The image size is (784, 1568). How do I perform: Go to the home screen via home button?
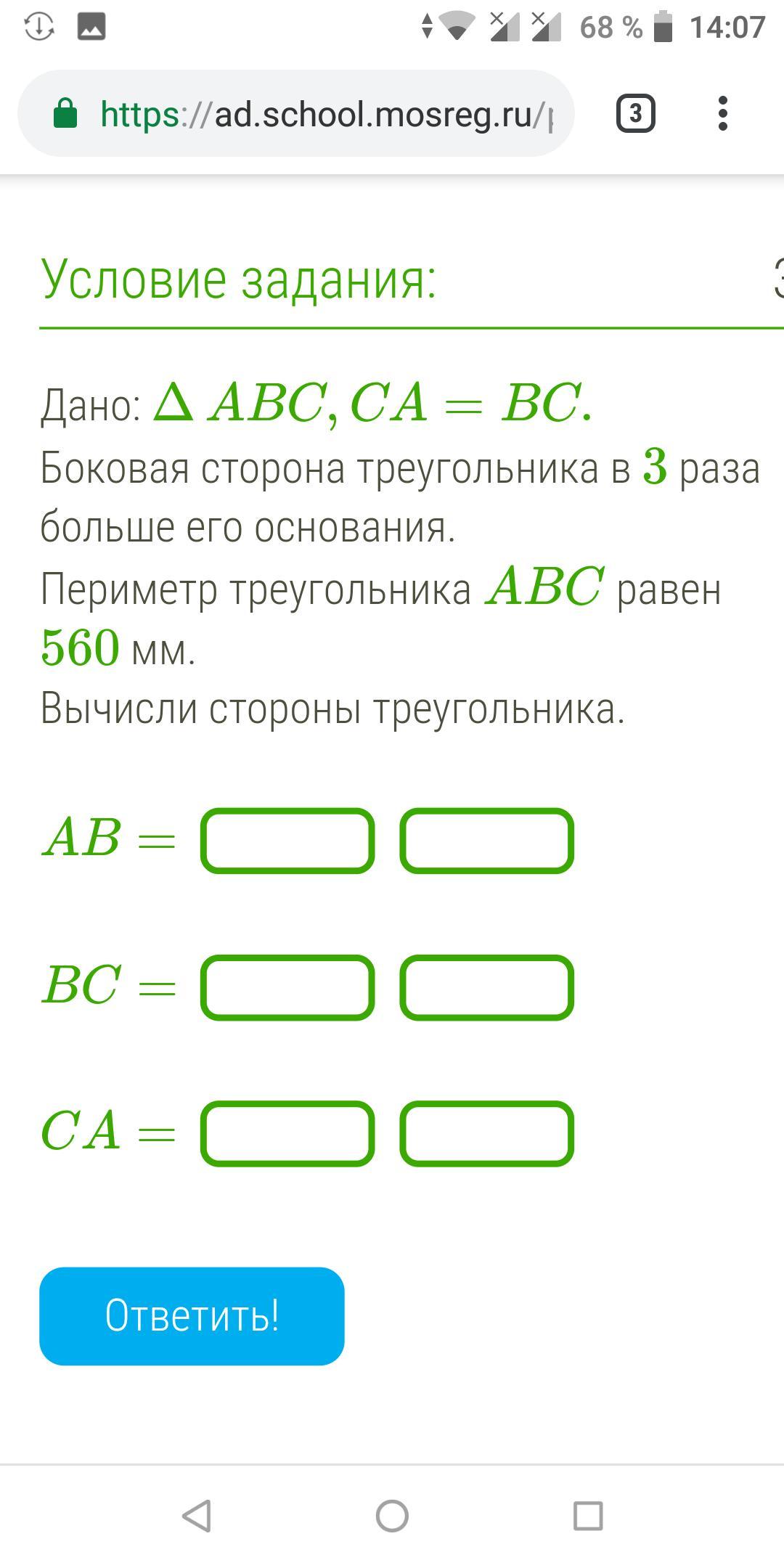point(392,1516)
